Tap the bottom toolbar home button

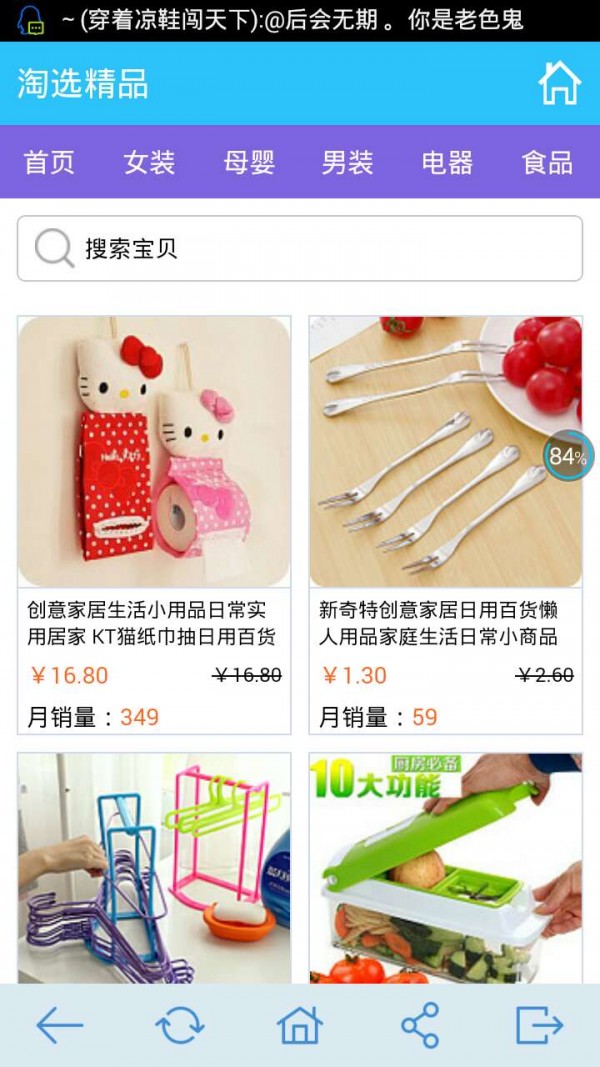[x=300, y=1025]
